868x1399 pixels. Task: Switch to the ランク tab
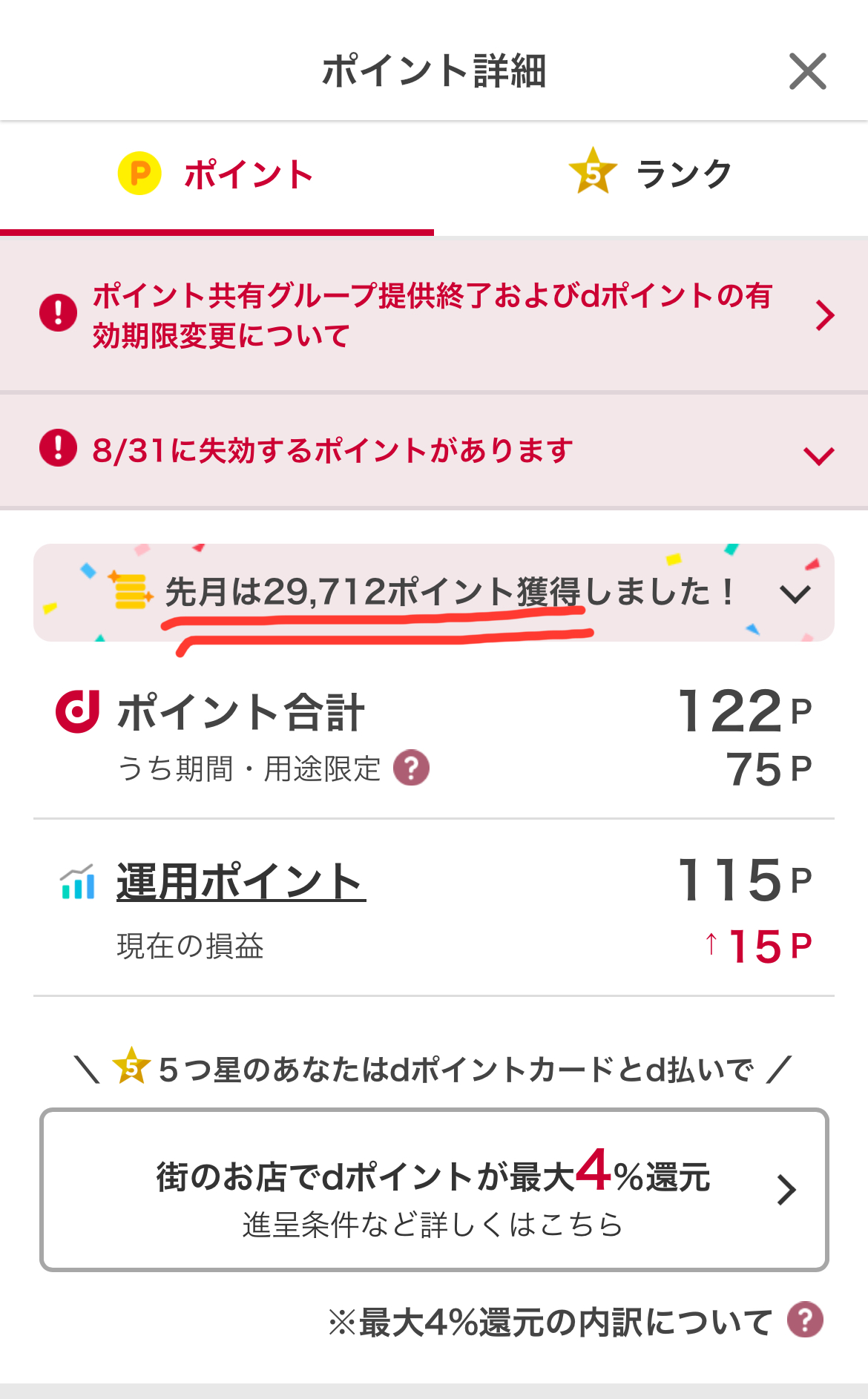click(x=651, y=174)
